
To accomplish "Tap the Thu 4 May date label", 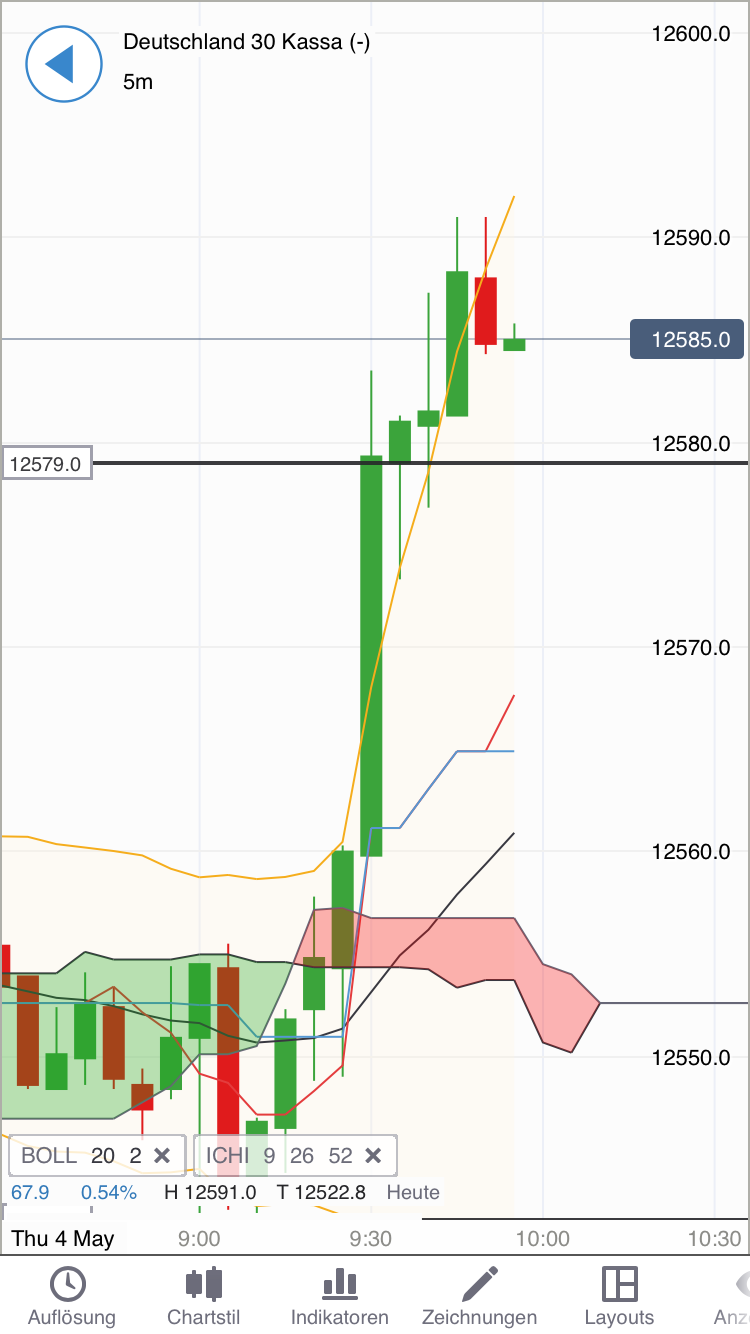I will point(61,1238).
